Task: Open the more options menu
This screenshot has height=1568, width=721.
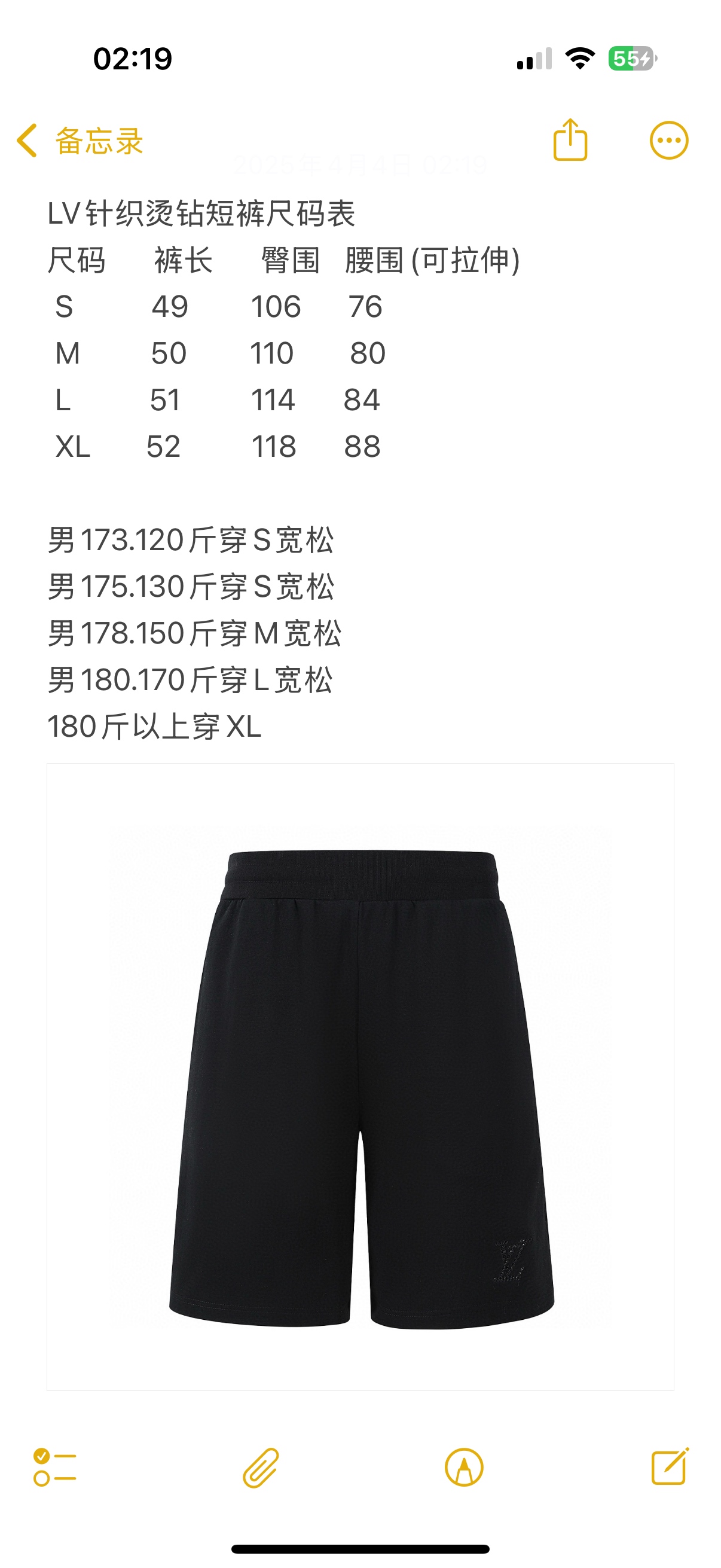Action: (x=668, y=141)
